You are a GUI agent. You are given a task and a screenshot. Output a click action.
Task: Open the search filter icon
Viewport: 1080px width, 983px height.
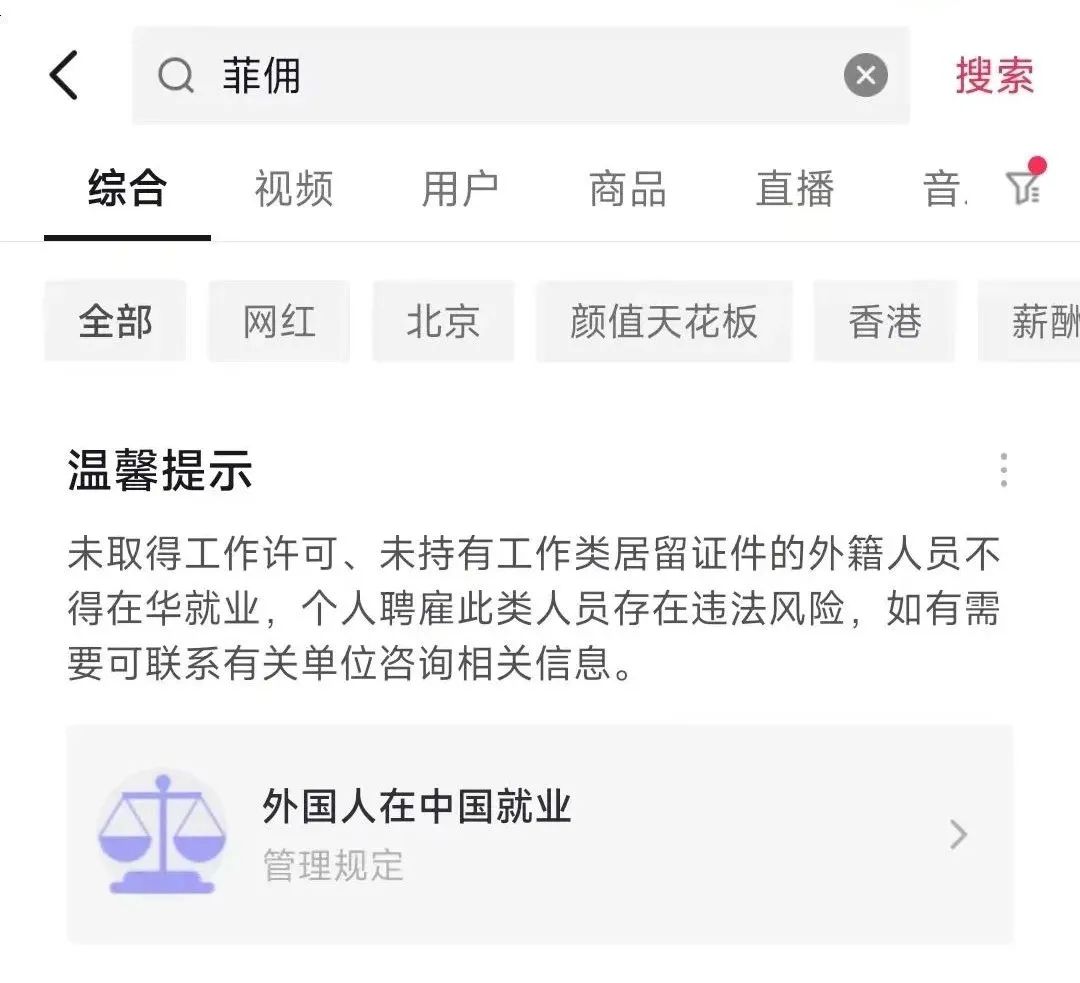(1024, 186)
